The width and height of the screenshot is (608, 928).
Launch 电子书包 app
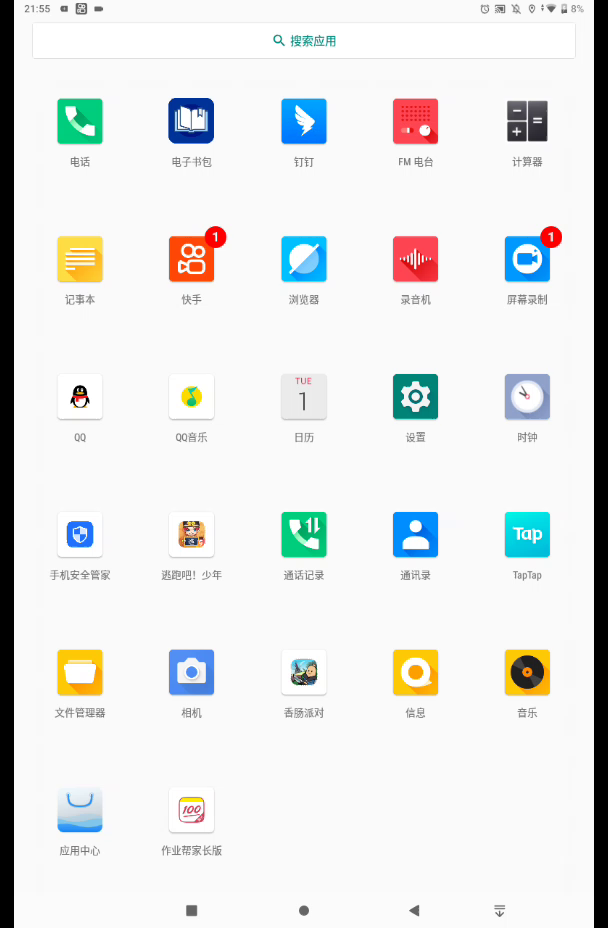[x=191, y=121]
